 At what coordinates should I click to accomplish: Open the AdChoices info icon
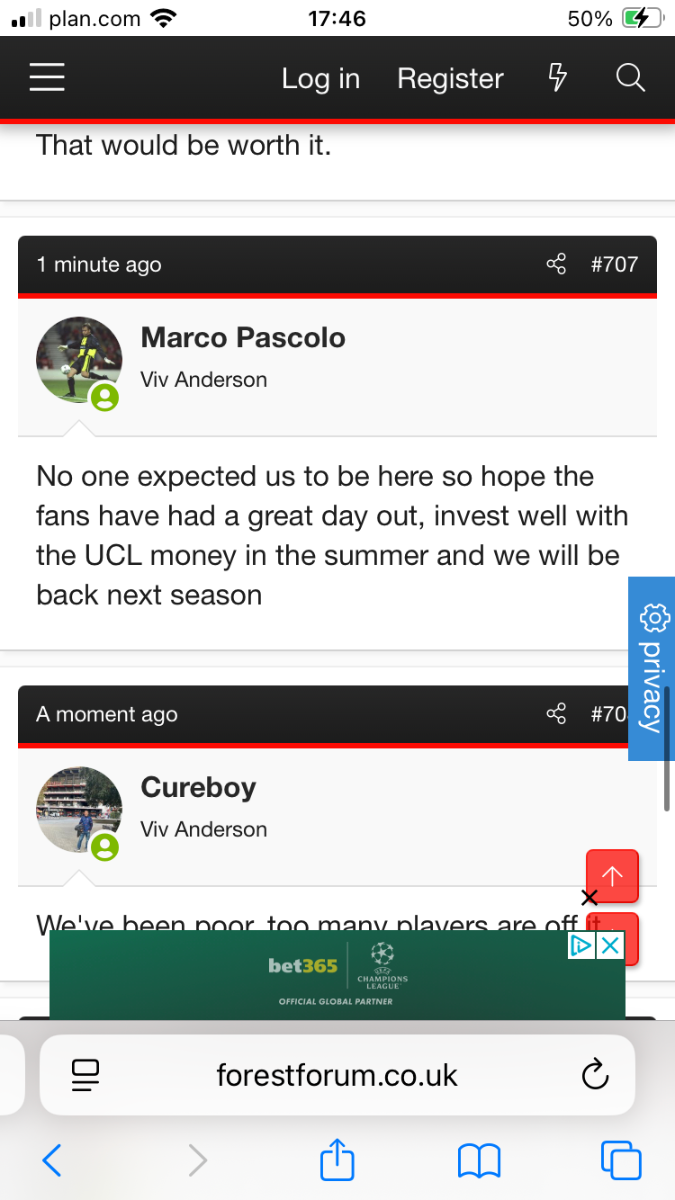[x=582, y=945]
